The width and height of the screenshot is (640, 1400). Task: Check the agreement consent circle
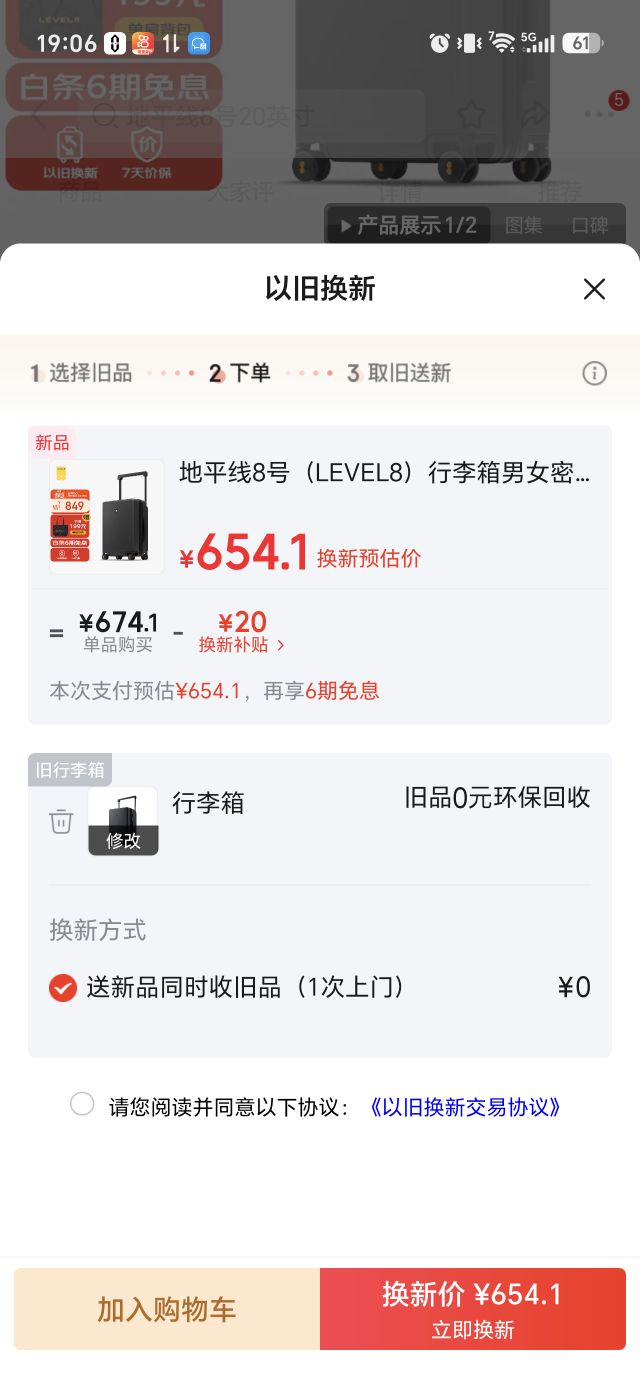click(82, 1104)
